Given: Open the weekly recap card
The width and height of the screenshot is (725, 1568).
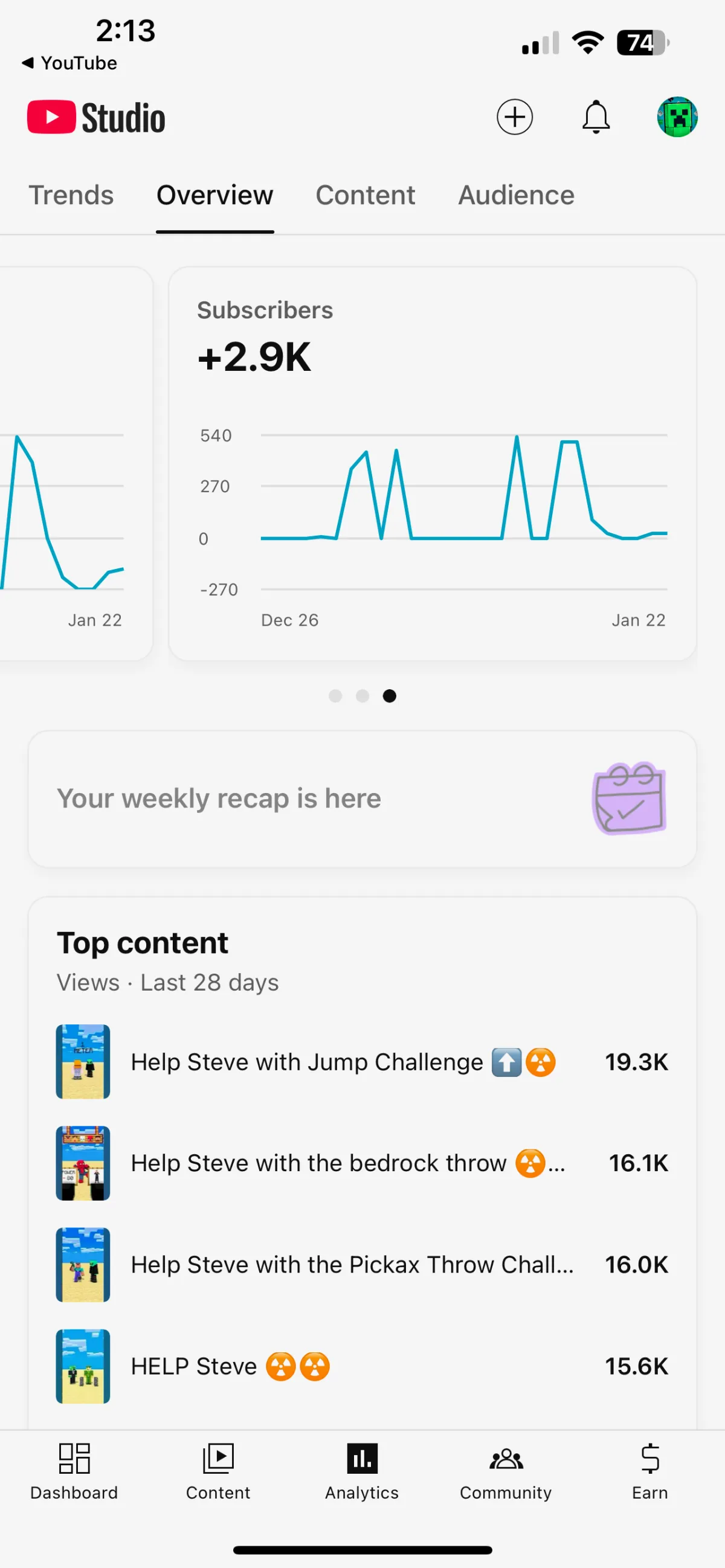Looking at the screenshot, I should 362,798.
